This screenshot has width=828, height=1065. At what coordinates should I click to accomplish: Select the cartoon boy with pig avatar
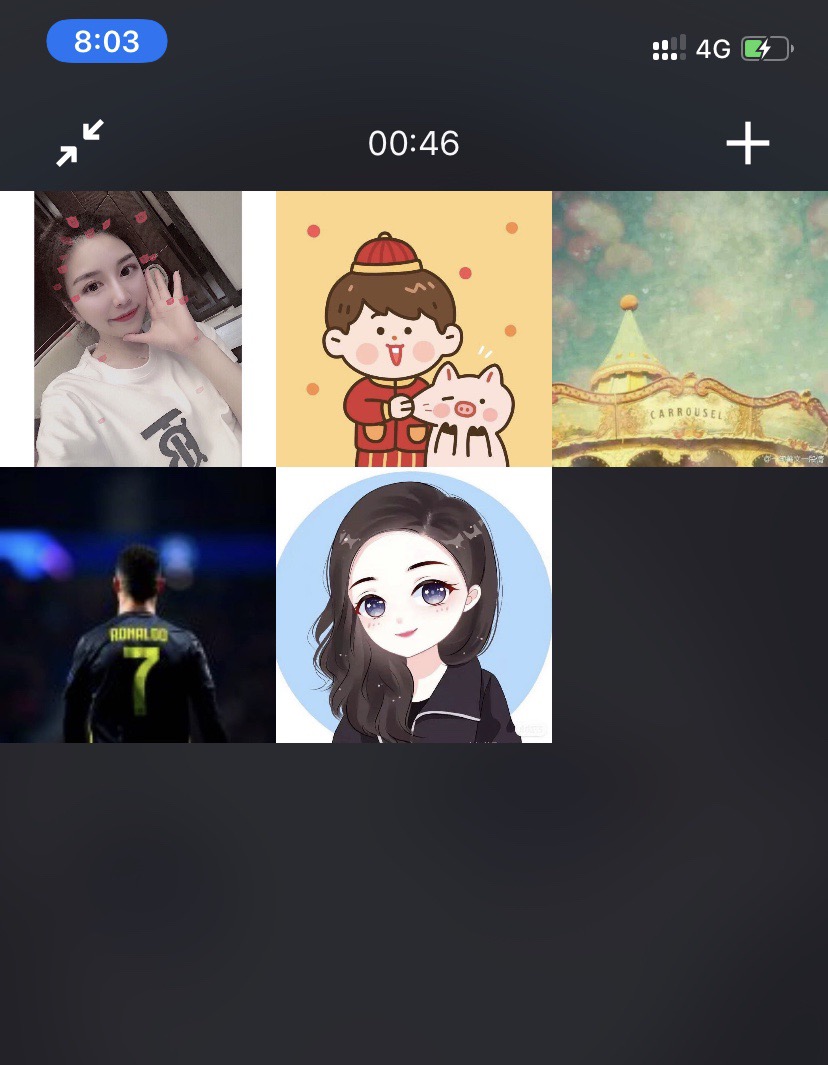click(x=414, y=329)
